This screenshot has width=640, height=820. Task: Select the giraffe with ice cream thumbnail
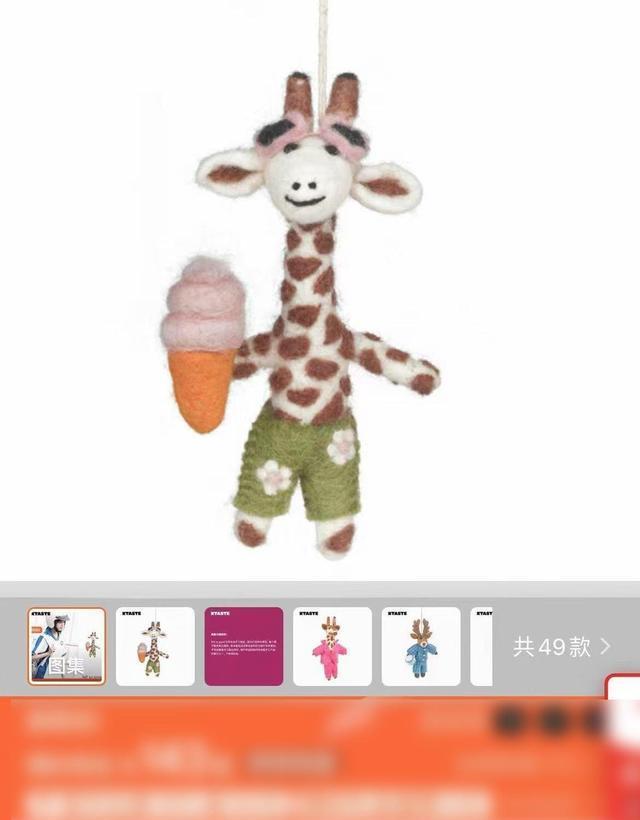pos(155,646)
